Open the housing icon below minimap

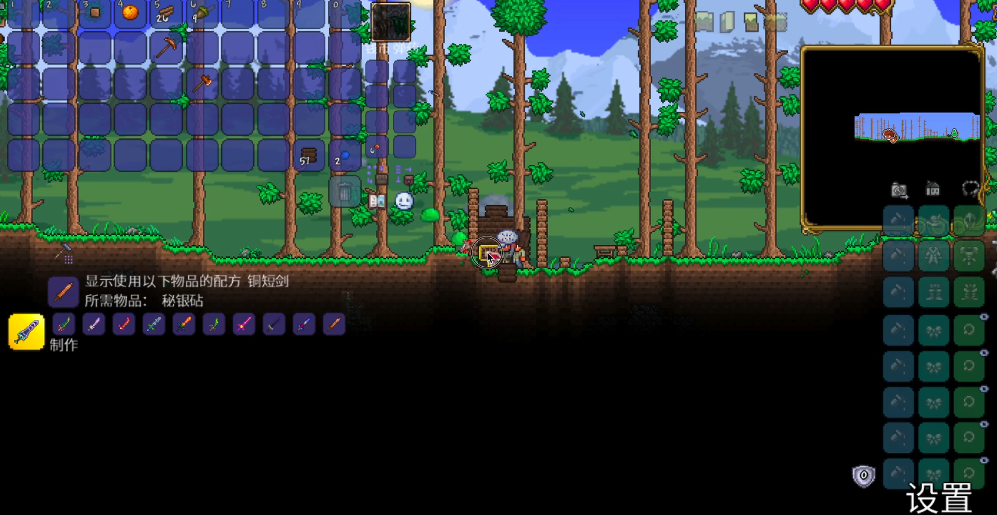point(933,188)
